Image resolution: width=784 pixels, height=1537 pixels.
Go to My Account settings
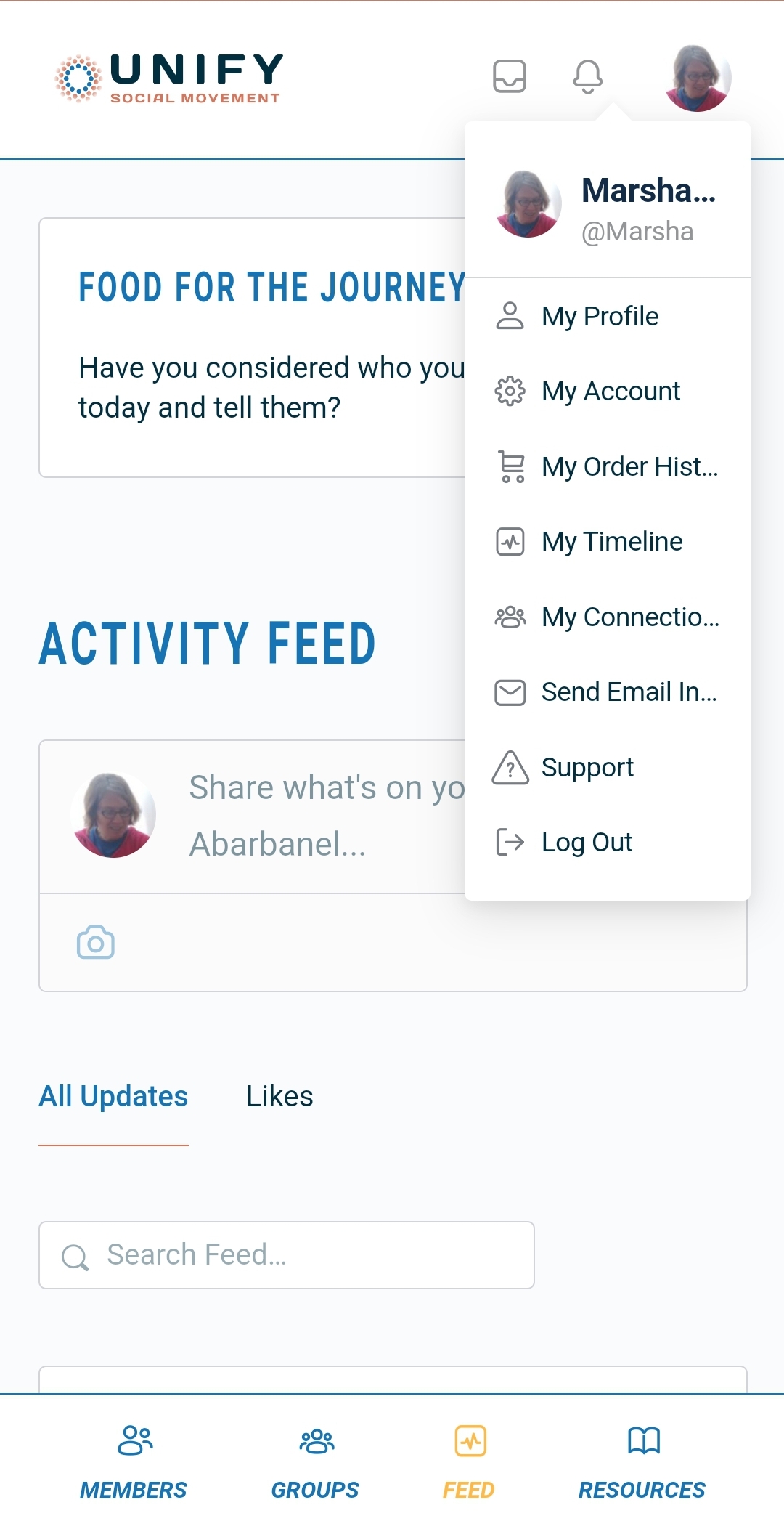[607, 391]
